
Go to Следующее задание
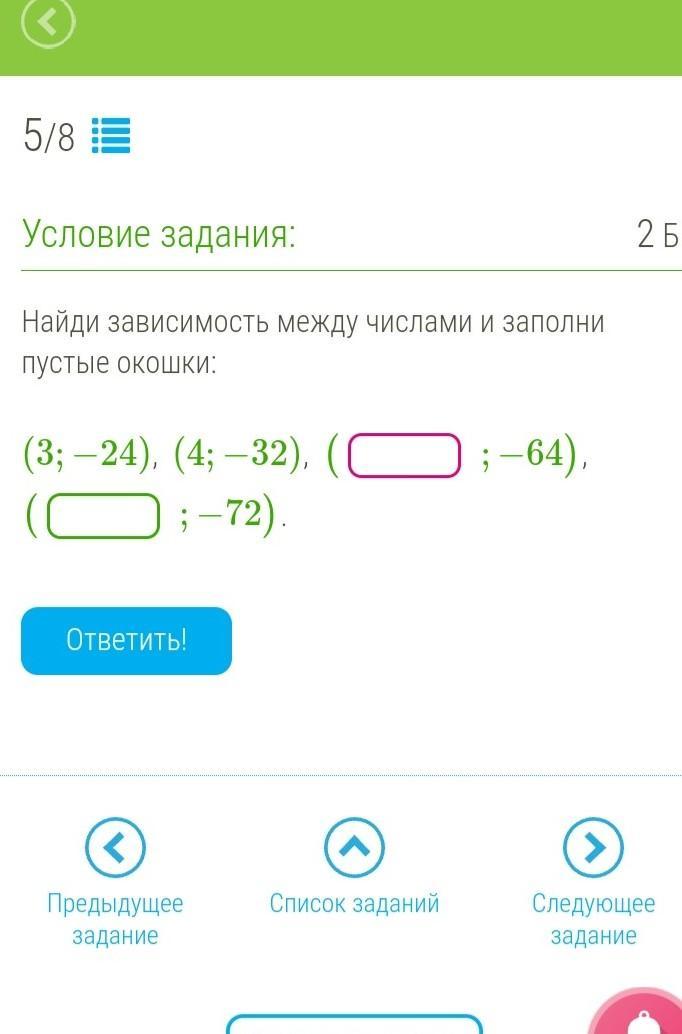click(x=593, y=849)
